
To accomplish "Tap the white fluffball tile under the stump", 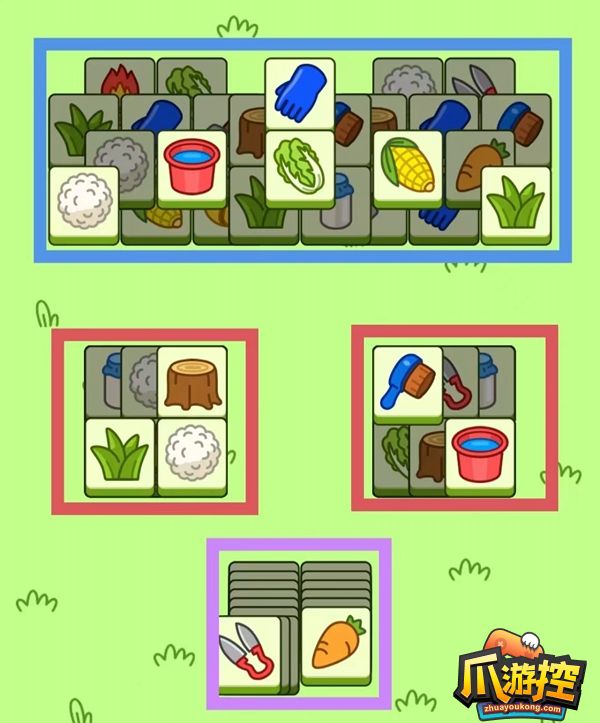I will [191, 455].
